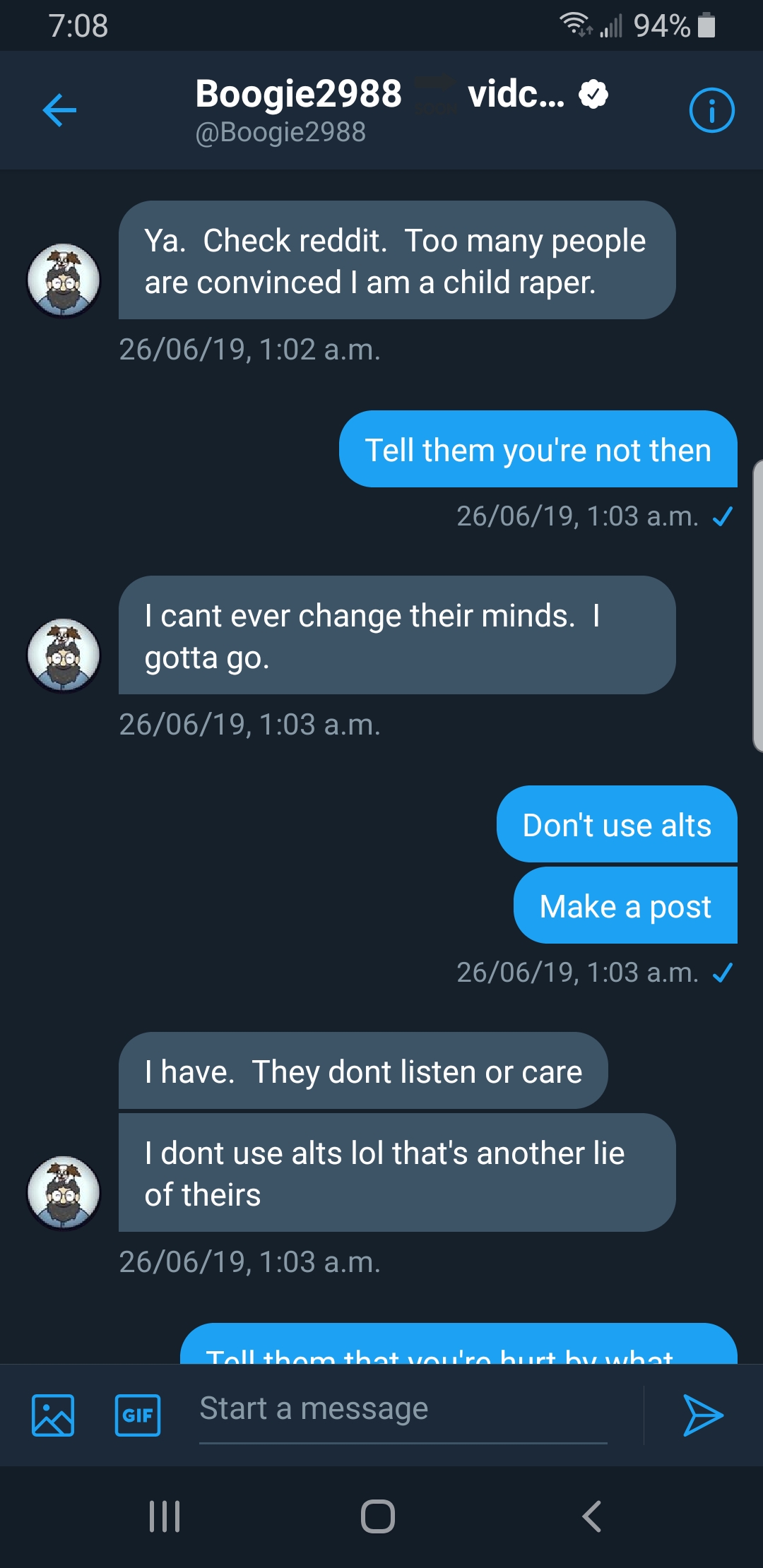Open system recent apps
Image resolution: width=763 pixels, height=1568 pixels.
(x=165, y=1516)
